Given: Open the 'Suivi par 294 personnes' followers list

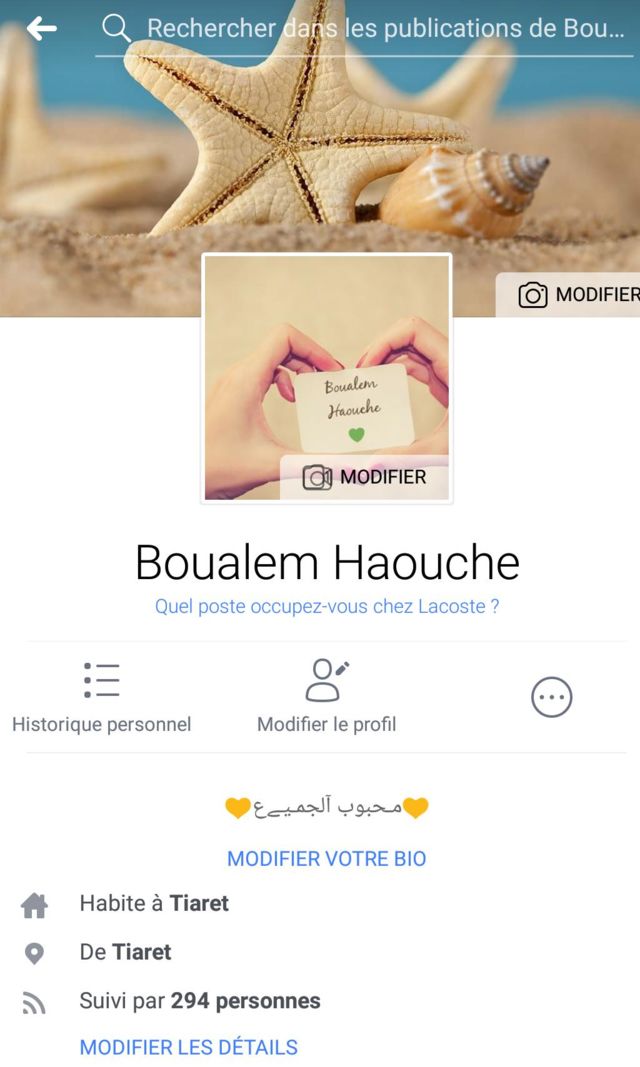Looking at the screenshot, I should (x=200, y=1001).
